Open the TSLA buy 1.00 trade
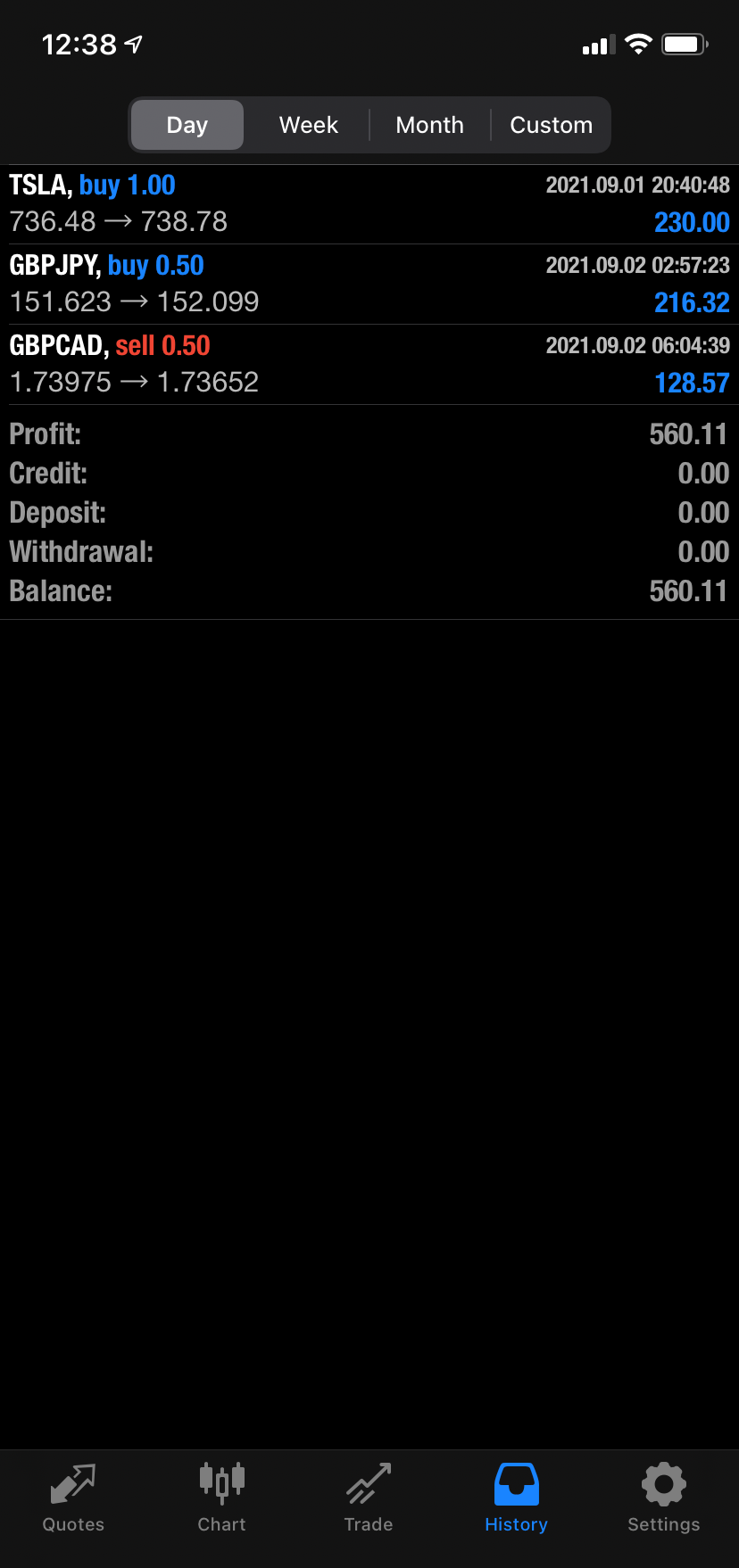 [x=369, y=204]
